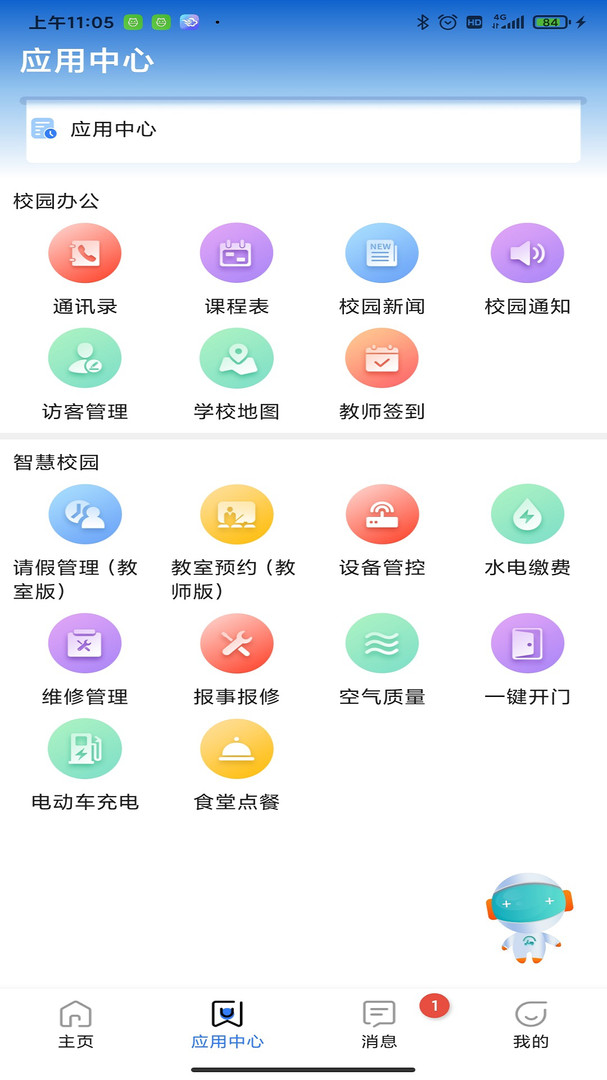
Task: Open 电动车充电 e-bike charging
Action: pyautogui.click(x=85, y=749)
